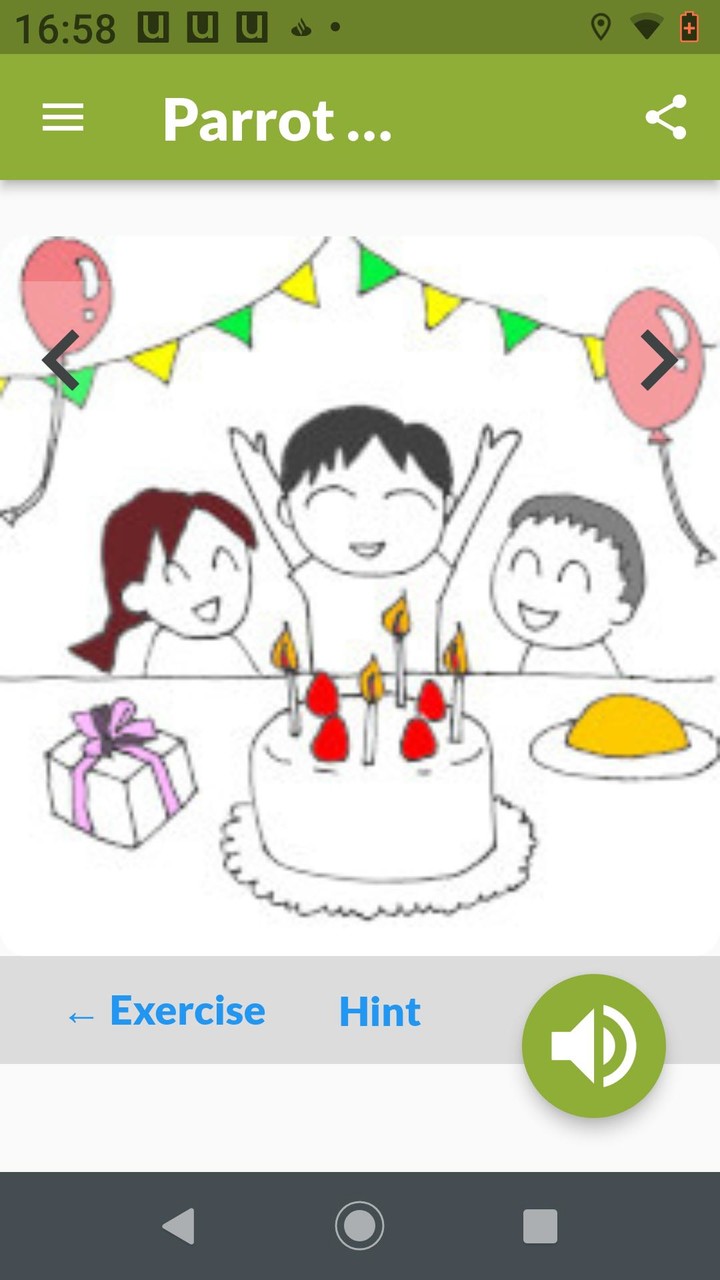Image resolution: width=720 pixels, height=1280 pixels.
Task: Reveal the Hint
Action: (x=380, y=1011)
